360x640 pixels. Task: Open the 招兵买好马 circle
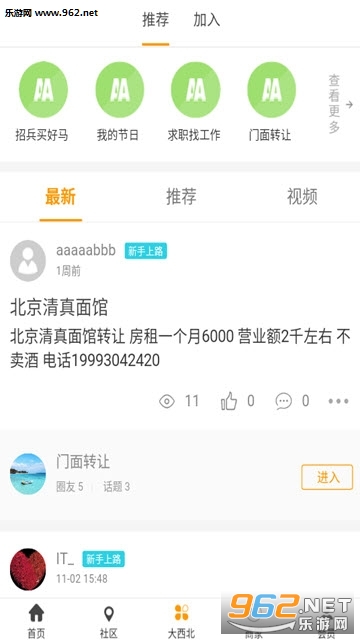coord(42,102)
